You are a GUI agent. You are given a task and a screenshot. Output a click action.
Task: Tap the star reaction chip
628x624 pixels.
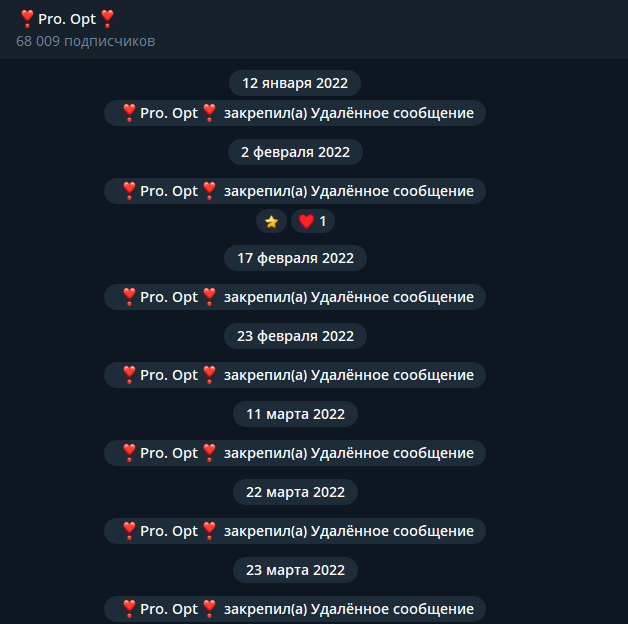(x=271, y=221)
